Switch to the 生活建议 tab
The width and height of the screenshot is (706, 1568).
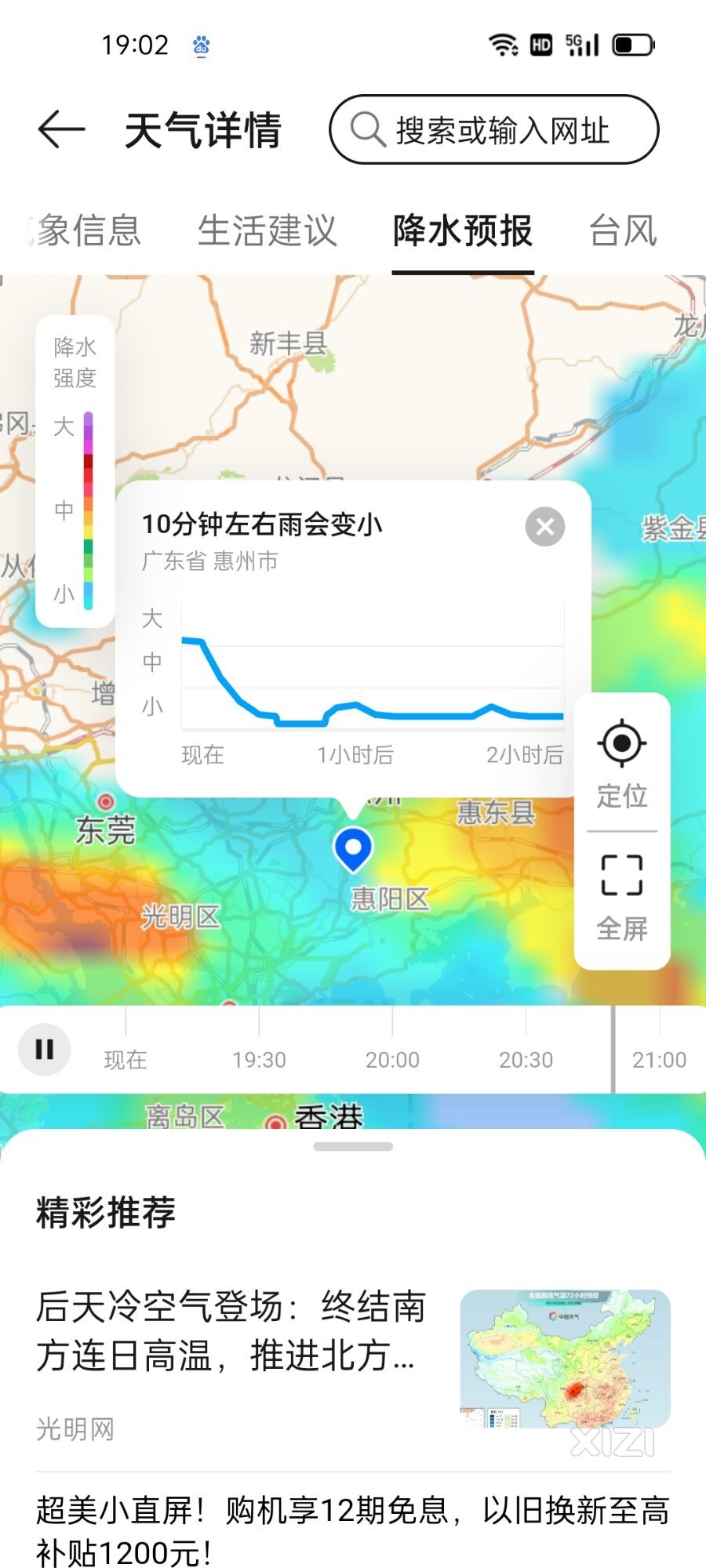click(267, 231)
